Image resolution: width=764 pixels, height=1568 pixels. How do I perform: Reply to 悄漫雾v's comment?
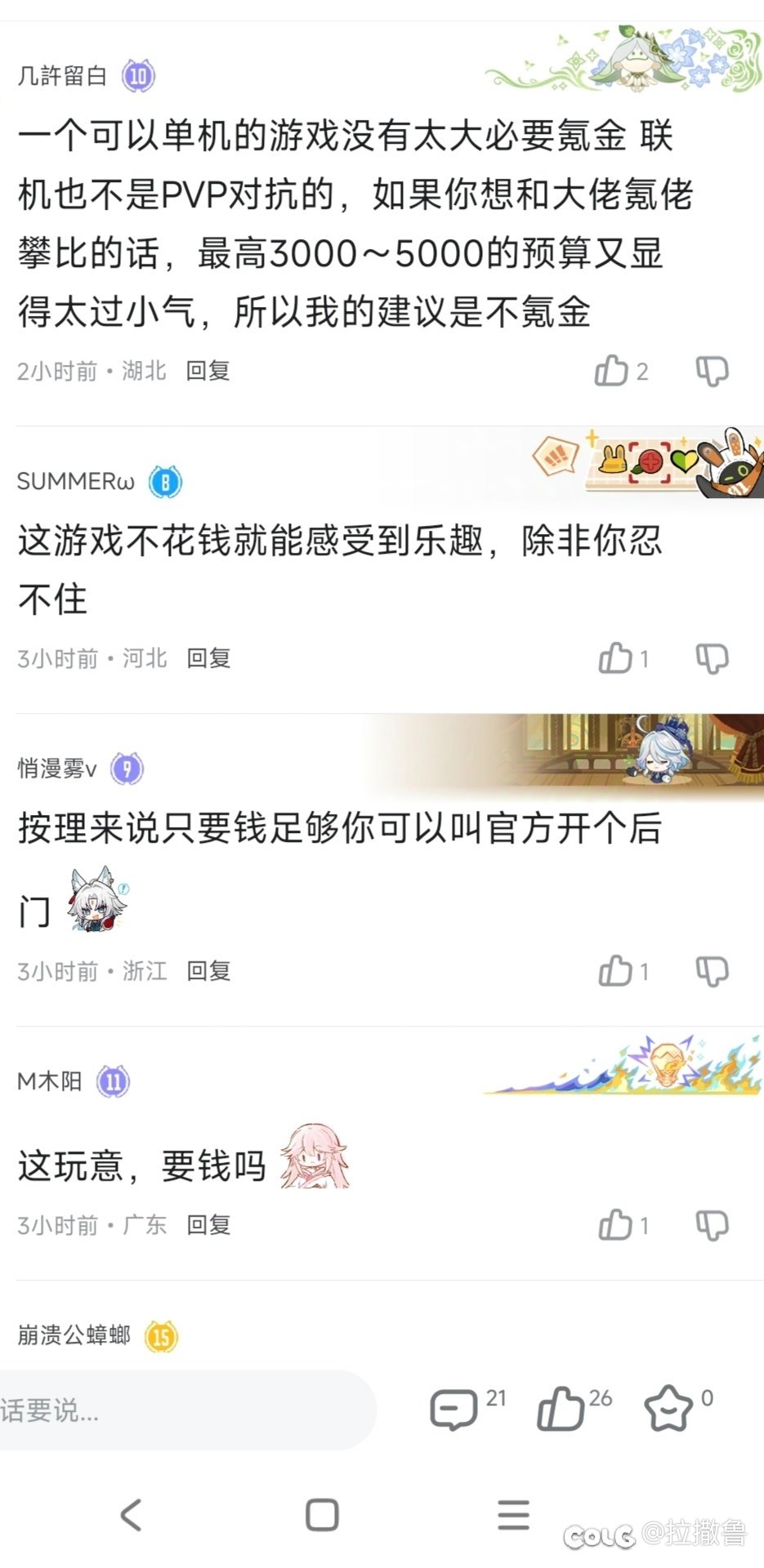click(208, 971)
